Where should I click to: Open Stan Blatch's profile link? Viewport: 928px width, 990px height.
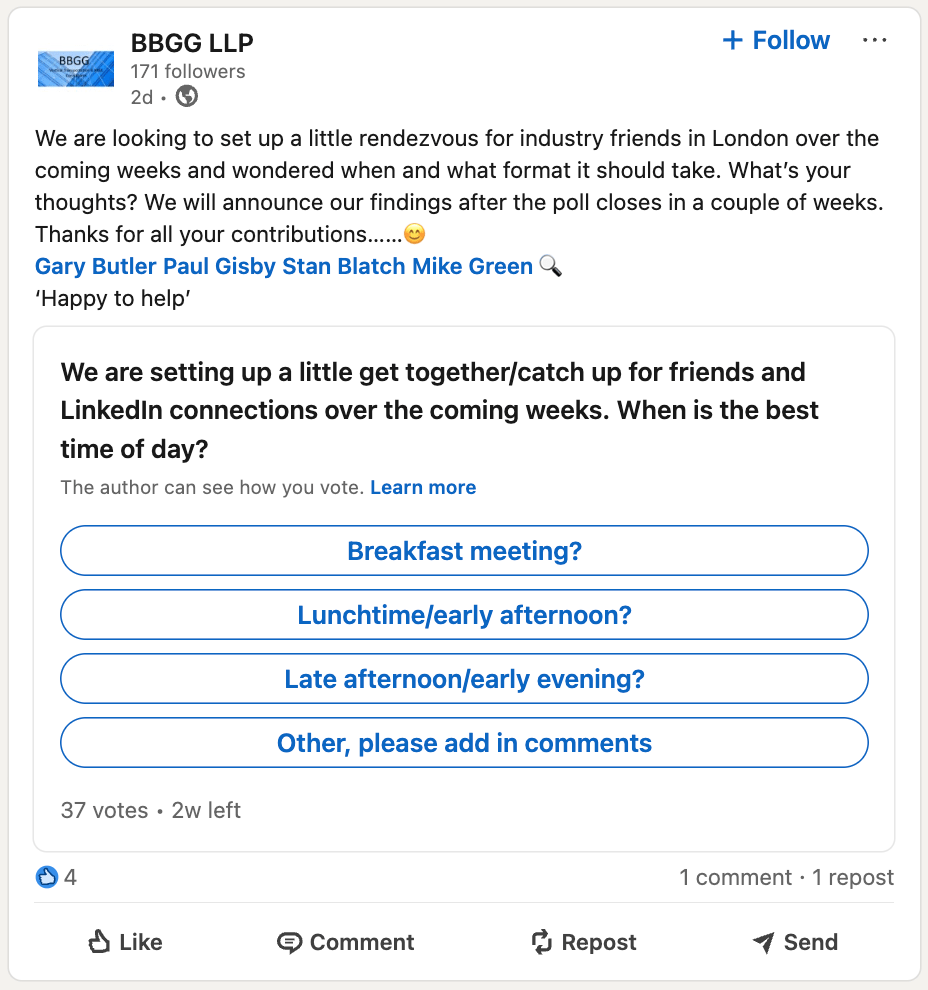pyautogui.click(x=344, y=266)
